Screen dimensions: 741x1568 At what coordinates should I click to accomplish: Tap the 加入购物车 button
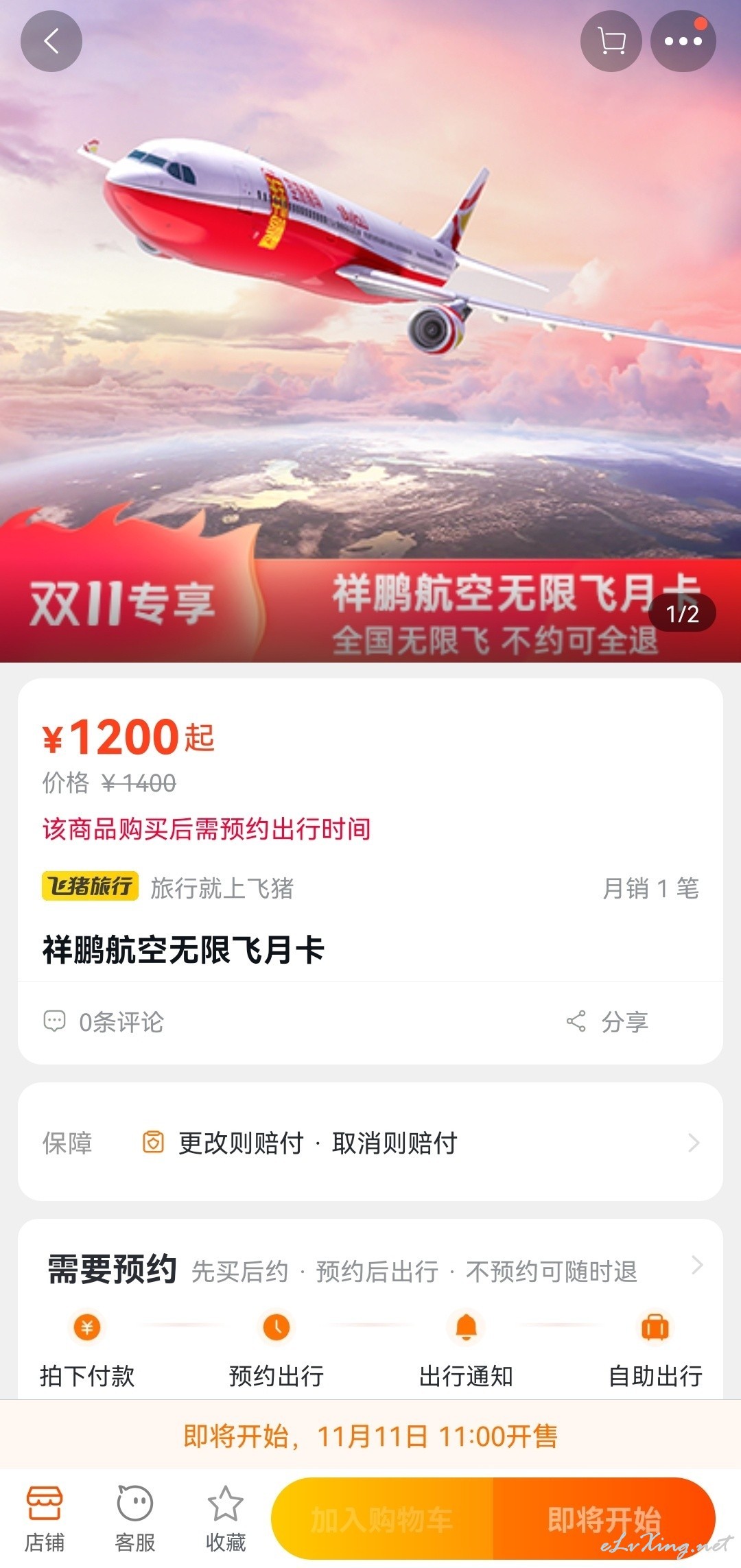382,1519
